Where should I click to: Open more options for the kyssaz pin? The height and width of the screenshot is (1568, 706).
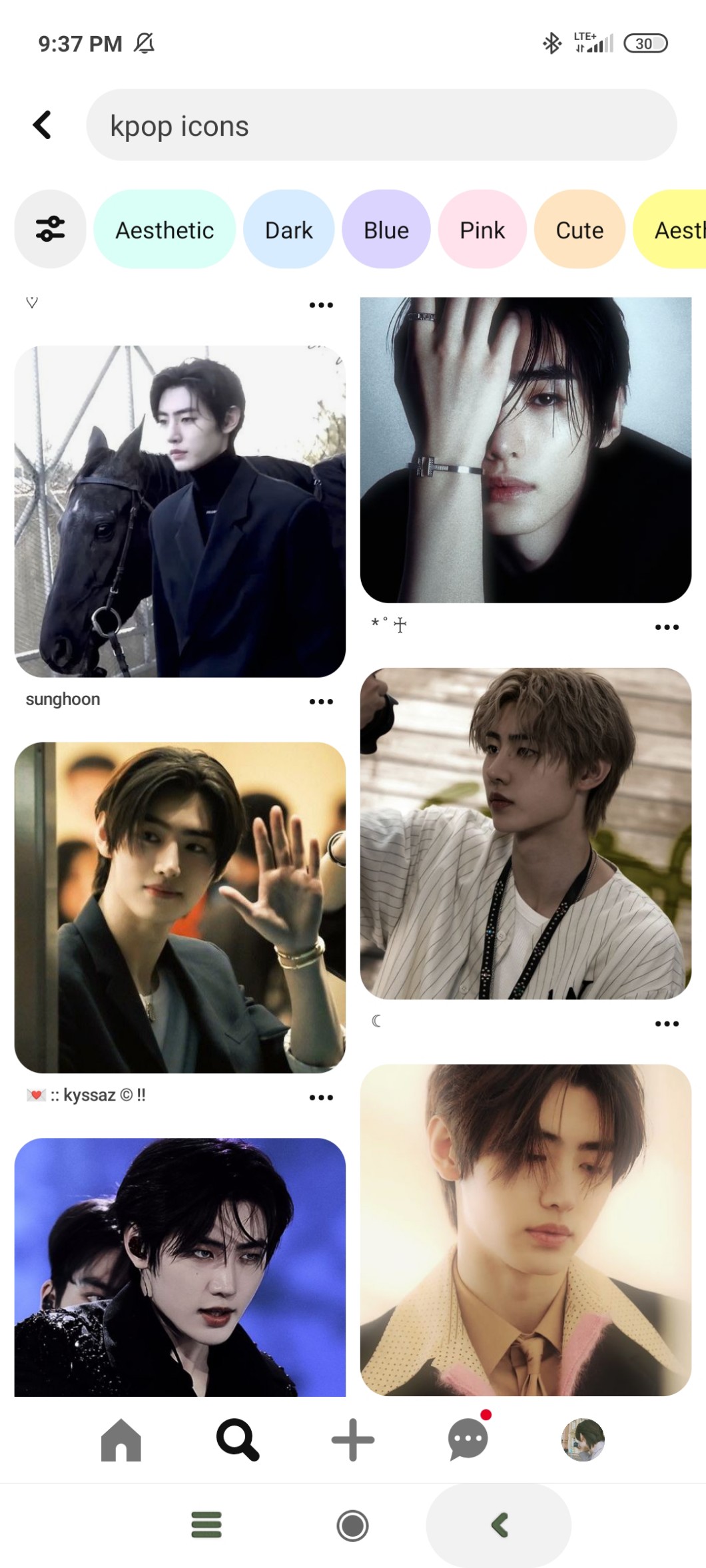321,1097
